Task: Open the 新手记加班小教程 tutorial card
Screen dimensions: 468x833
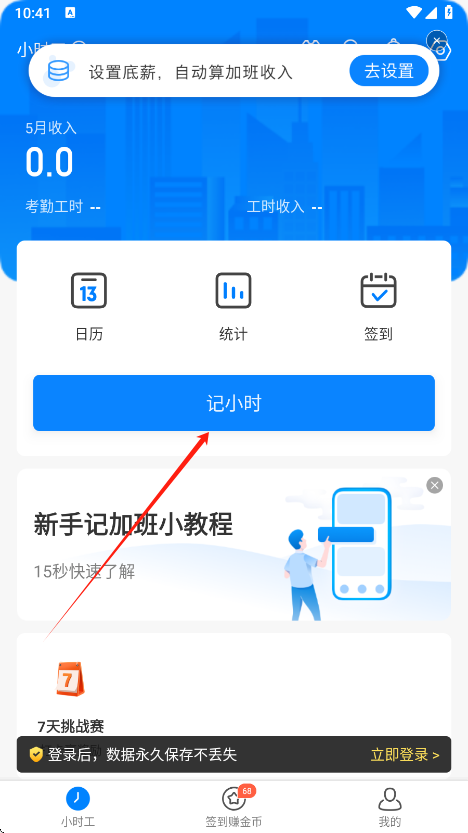Action: coord(234,545)
